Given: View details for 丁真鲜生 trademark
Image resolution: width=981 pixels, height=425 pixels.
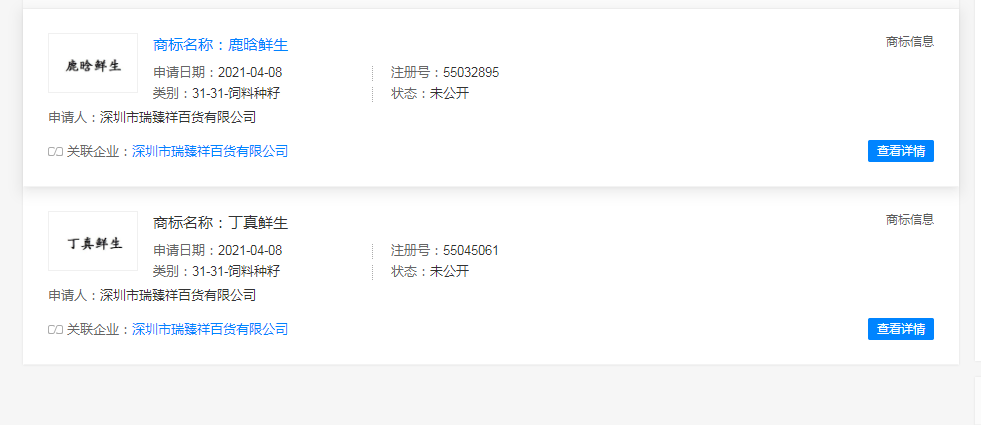Looking at the screenshot, I should tap(900, 329).
